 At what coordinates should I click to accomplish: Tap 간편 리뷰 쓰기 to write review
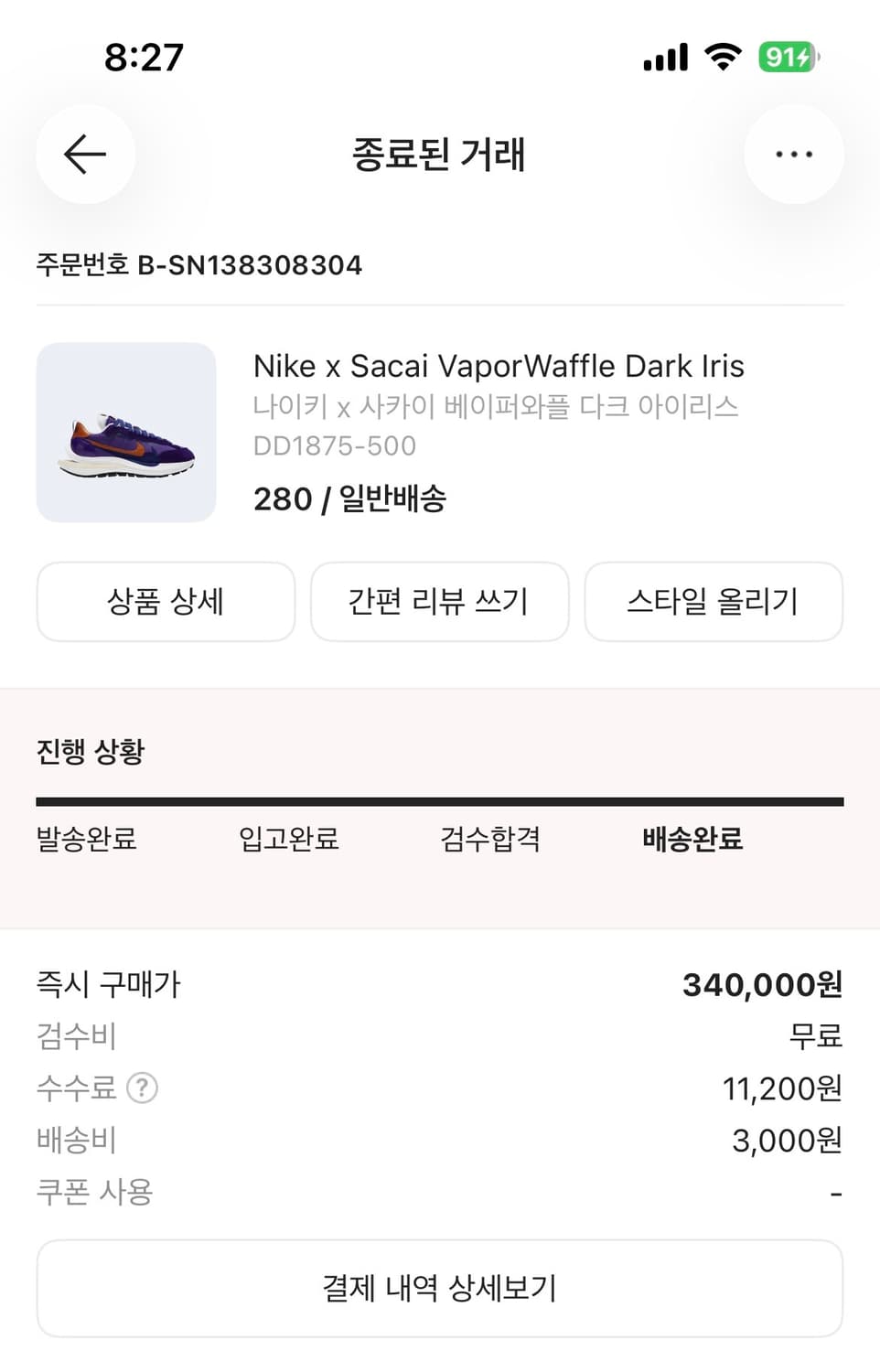point(439,601)
